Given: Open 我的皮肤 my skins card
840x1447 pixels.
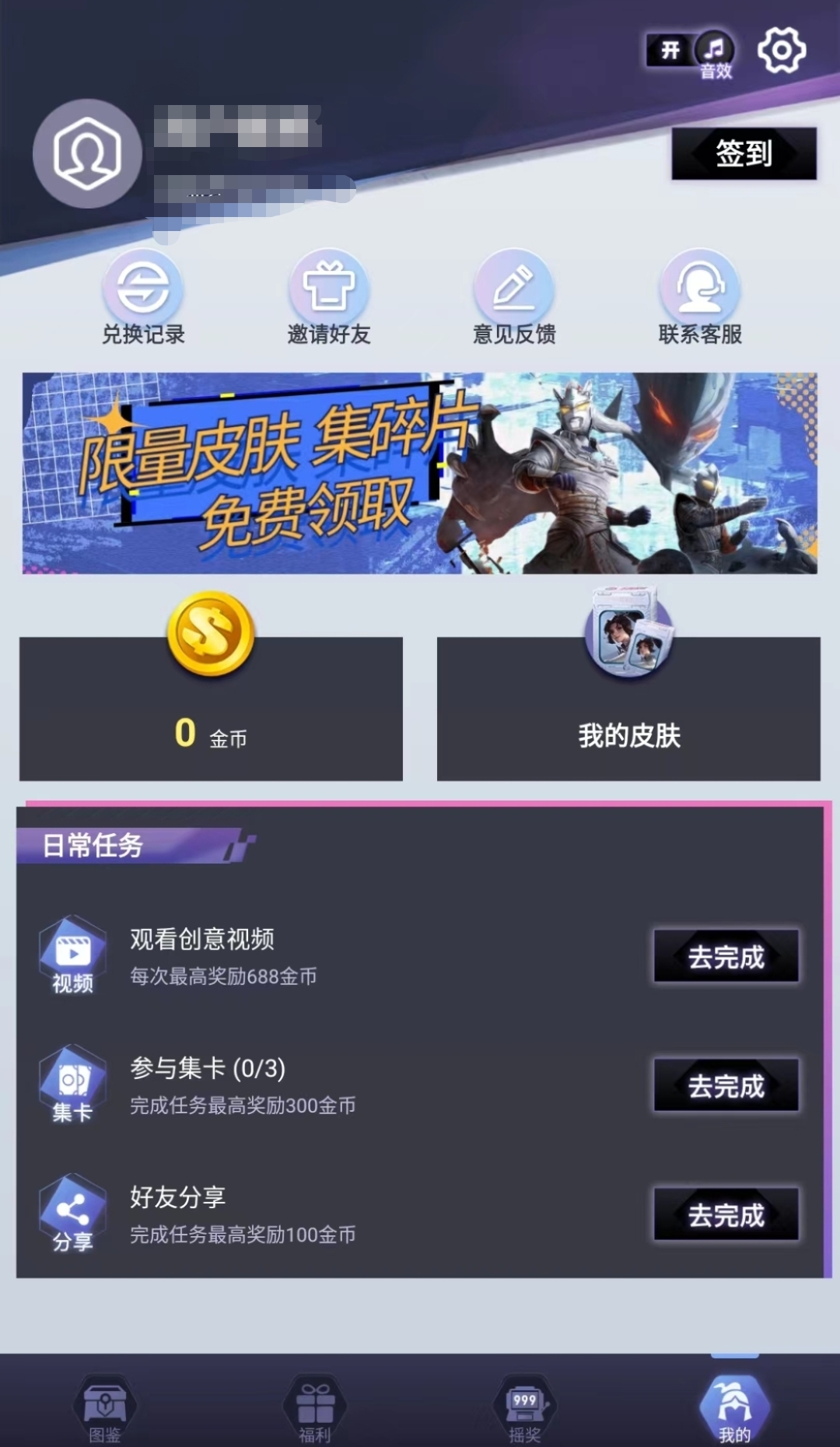Looking at the screenshot, I should (x=628, y=708).
